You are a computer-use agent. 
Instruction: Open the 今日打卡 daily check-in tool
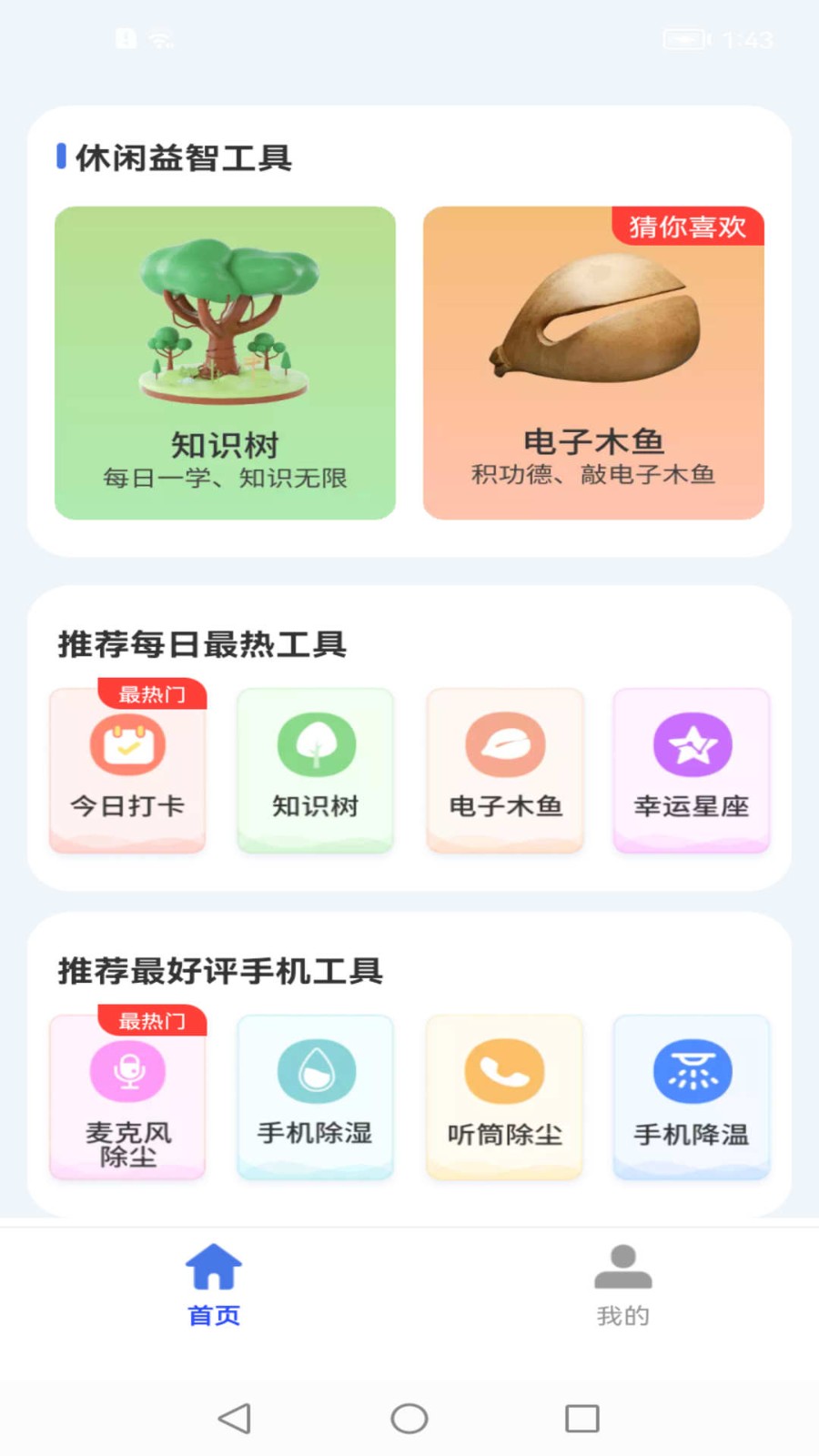click(126, 770)
